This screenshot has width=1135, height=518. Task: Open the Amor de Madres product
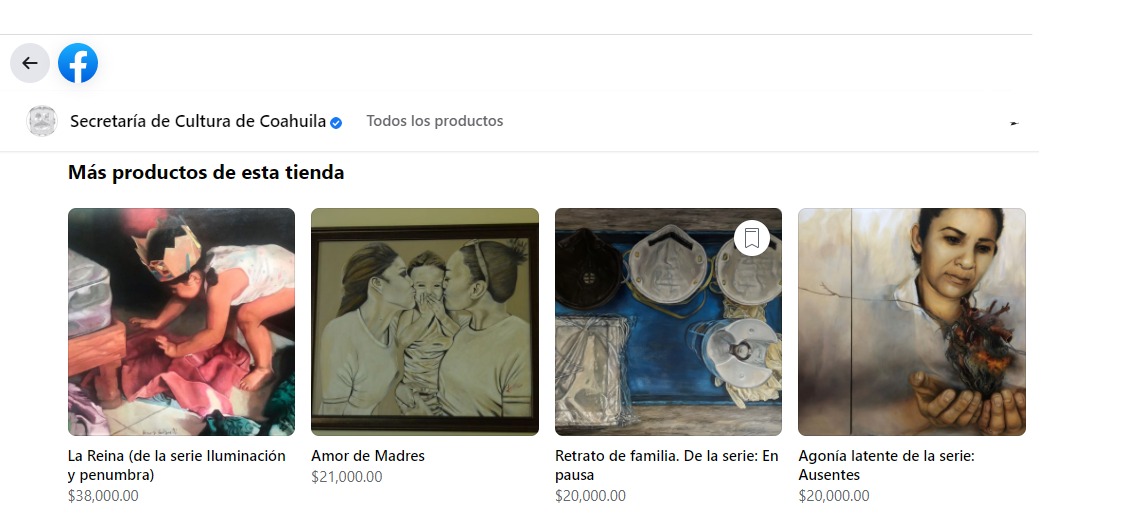tap(424, 322)
